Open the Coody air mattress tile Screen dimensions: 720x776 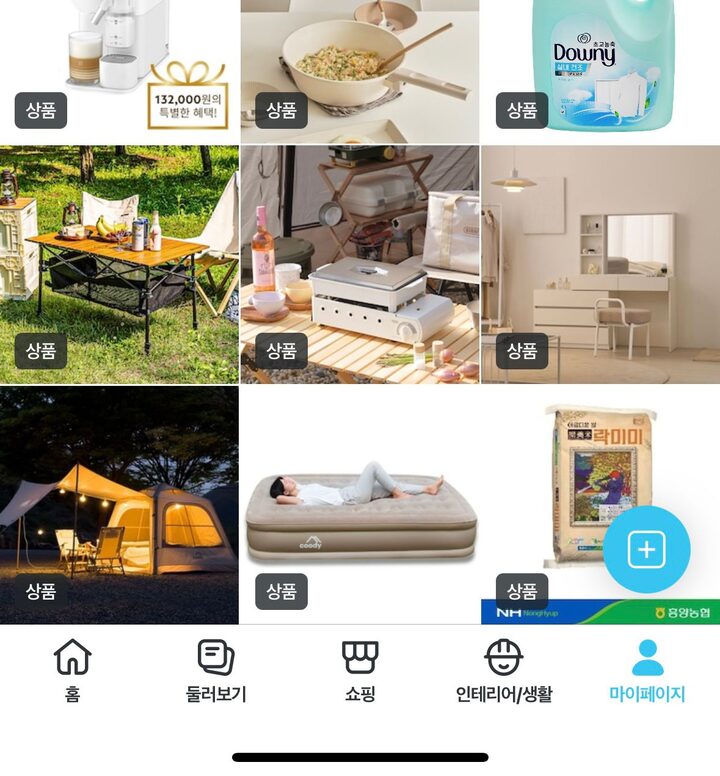[360, 505]
